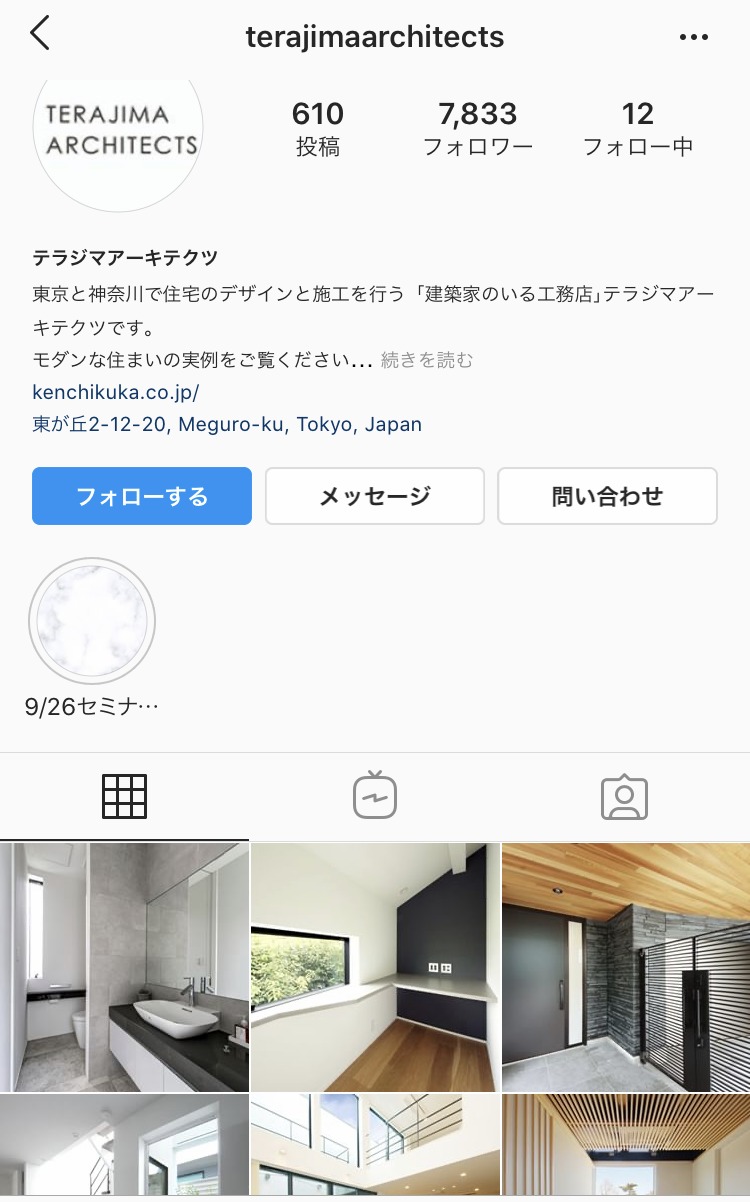View the 7,833 フォロワー list
This screenshot has height=1202, width=750.
click(478, 128)
